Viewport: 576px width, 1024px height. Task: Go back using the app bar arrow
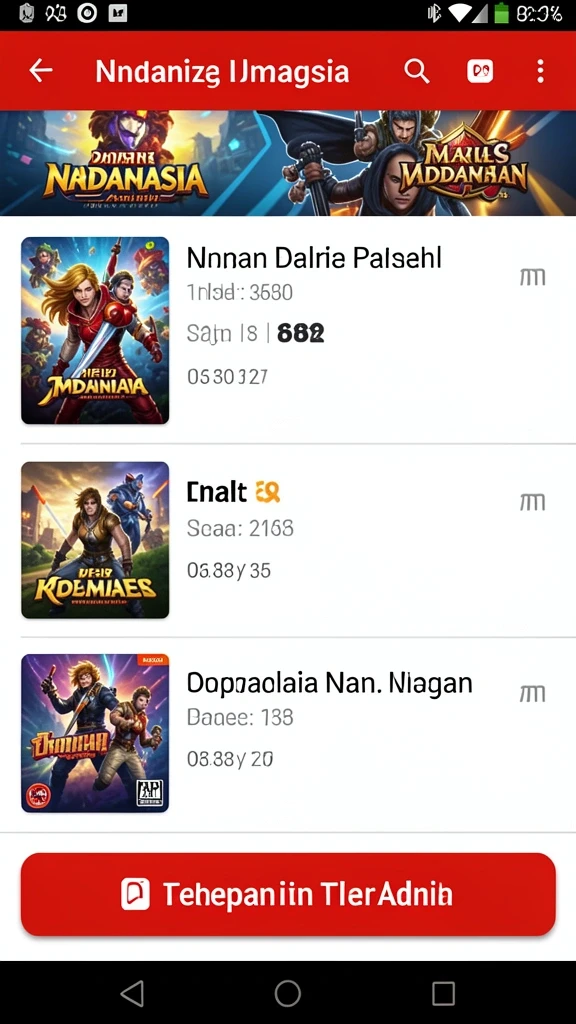tap(41, 71)
